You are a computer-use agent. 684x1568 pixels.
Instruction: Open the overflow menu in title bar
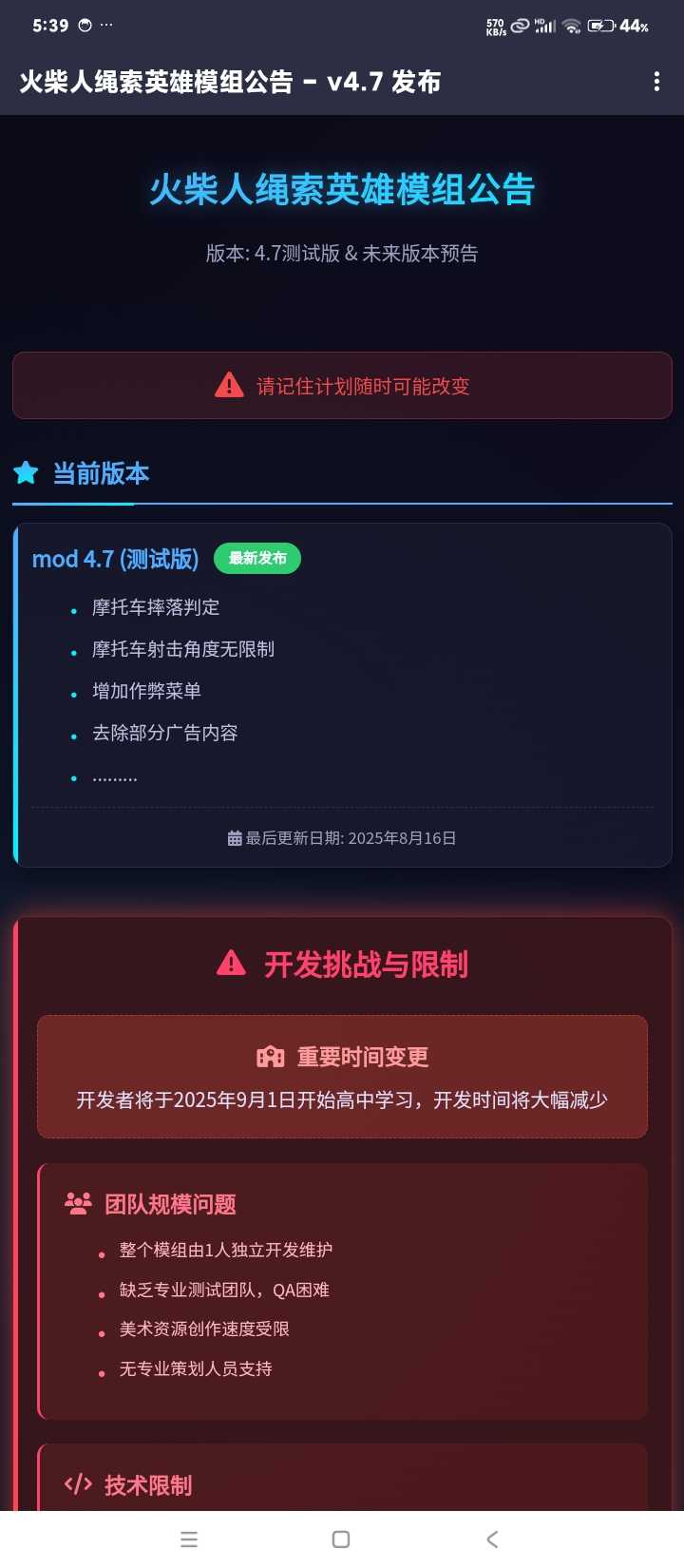[x=656, y=82]
